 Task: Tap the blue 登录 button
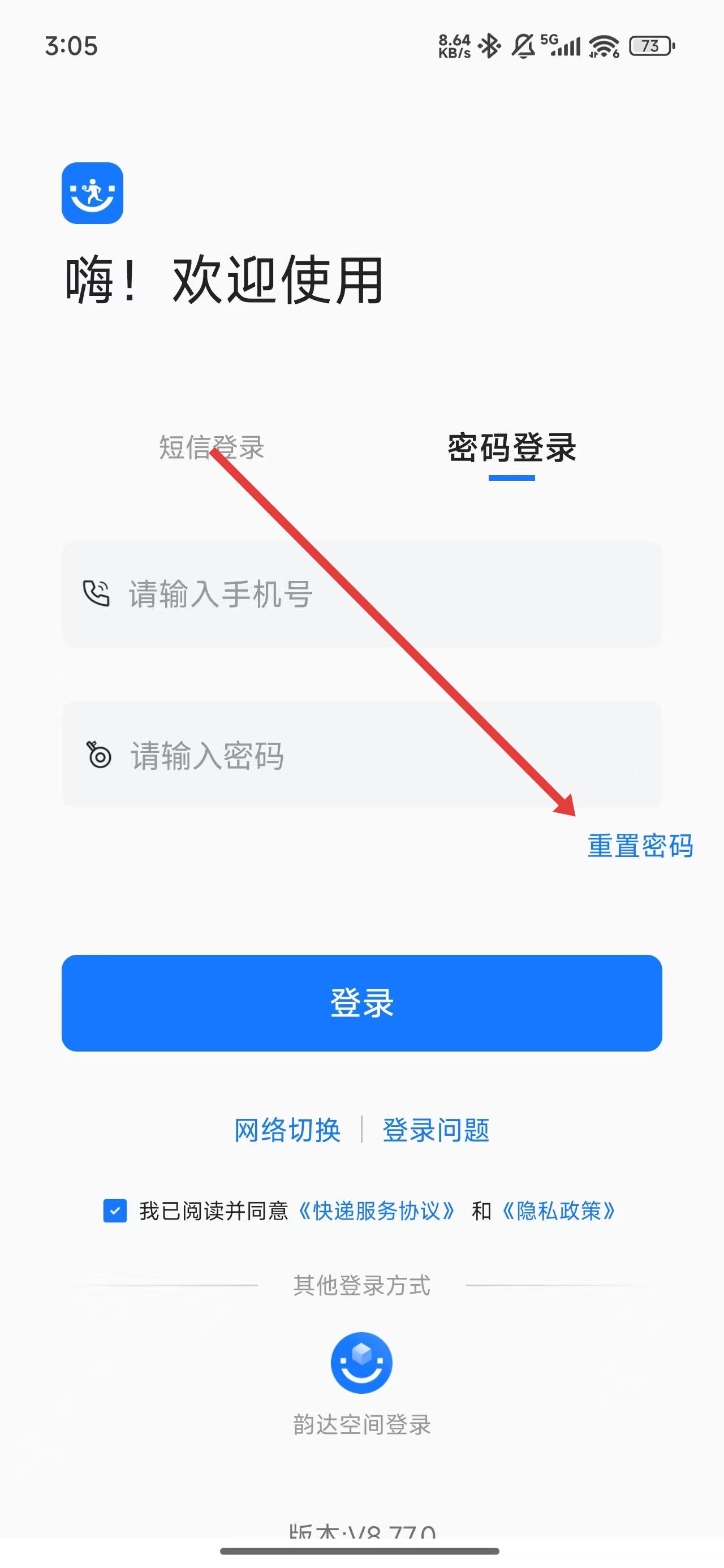pos(361,1002)
